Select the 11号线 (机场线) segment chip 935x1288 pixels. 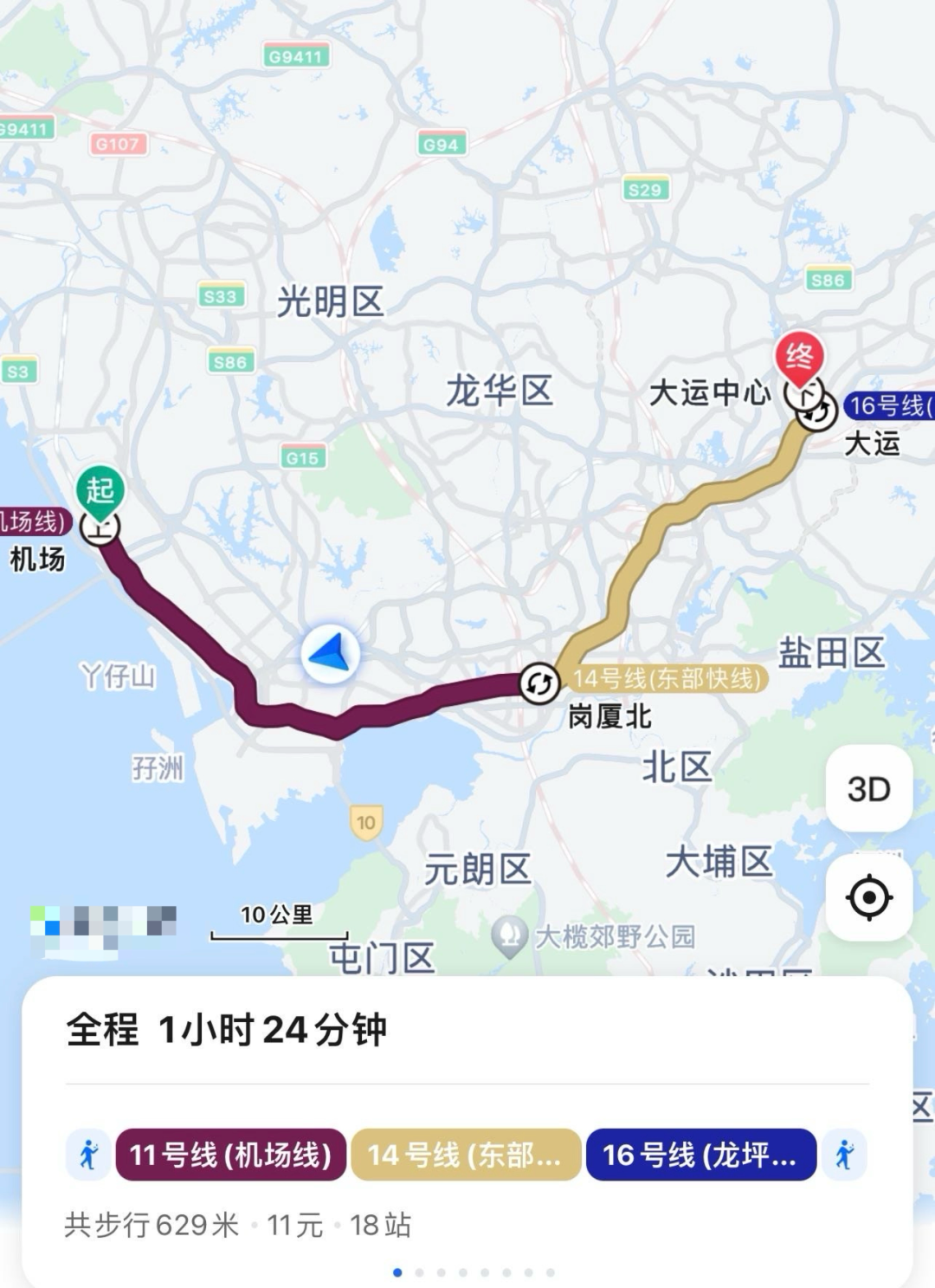pyautogui.click(x=230, y=1155)
